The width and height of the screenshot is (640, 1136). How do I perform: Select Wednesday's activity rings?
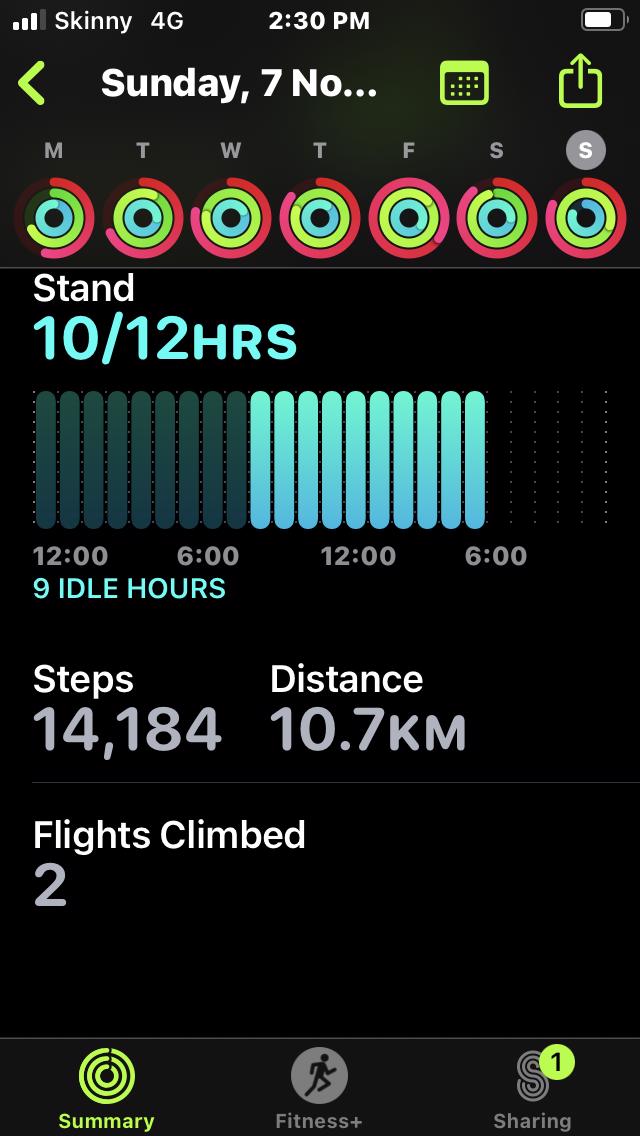231,217
